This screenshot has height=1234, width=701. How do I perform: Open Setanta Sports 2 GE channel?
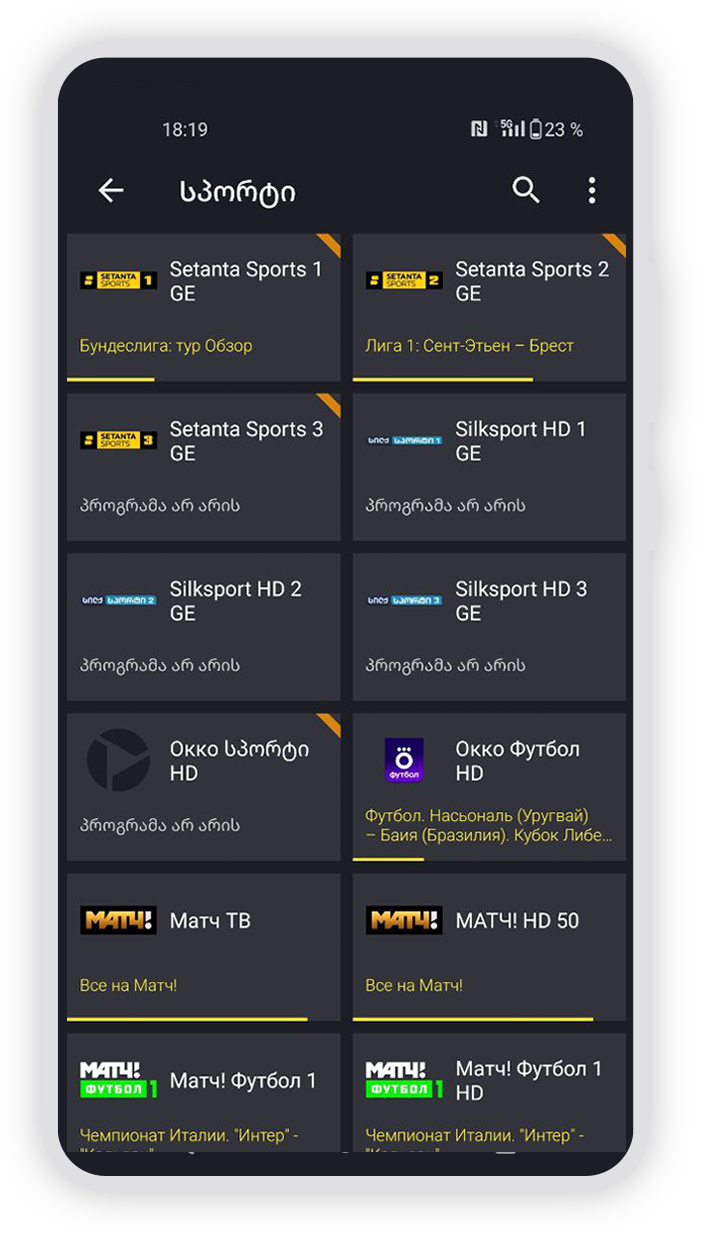point(489,306)
